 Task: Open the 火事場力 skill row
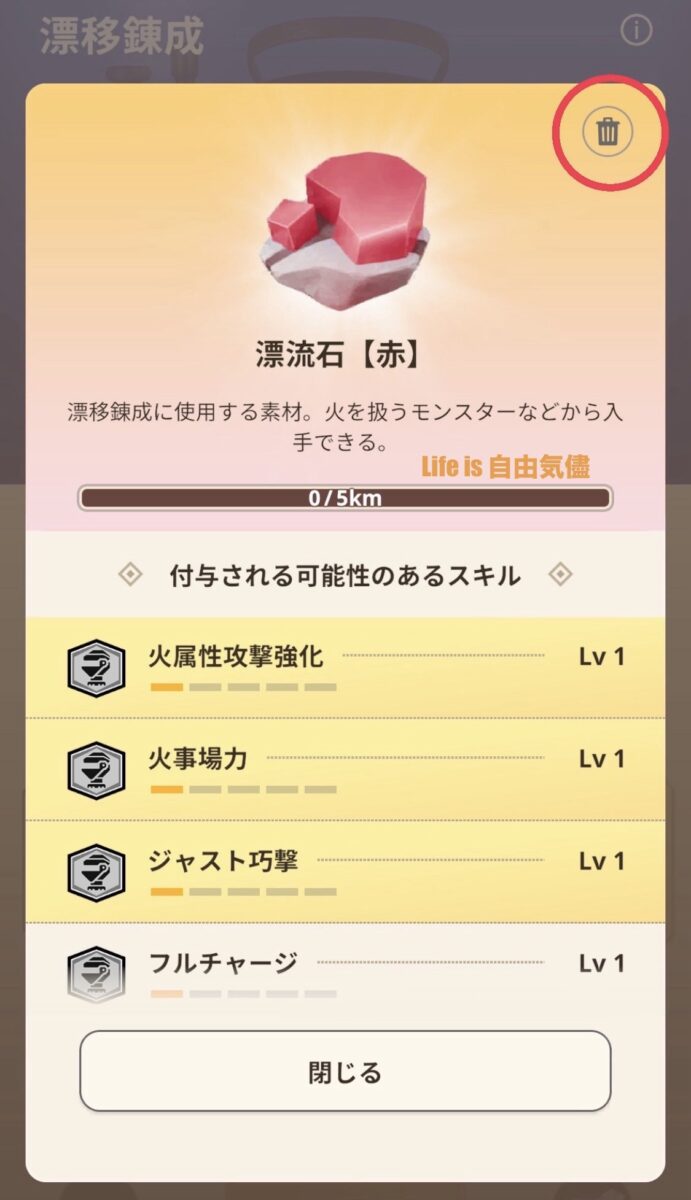[x=345, y=769]
